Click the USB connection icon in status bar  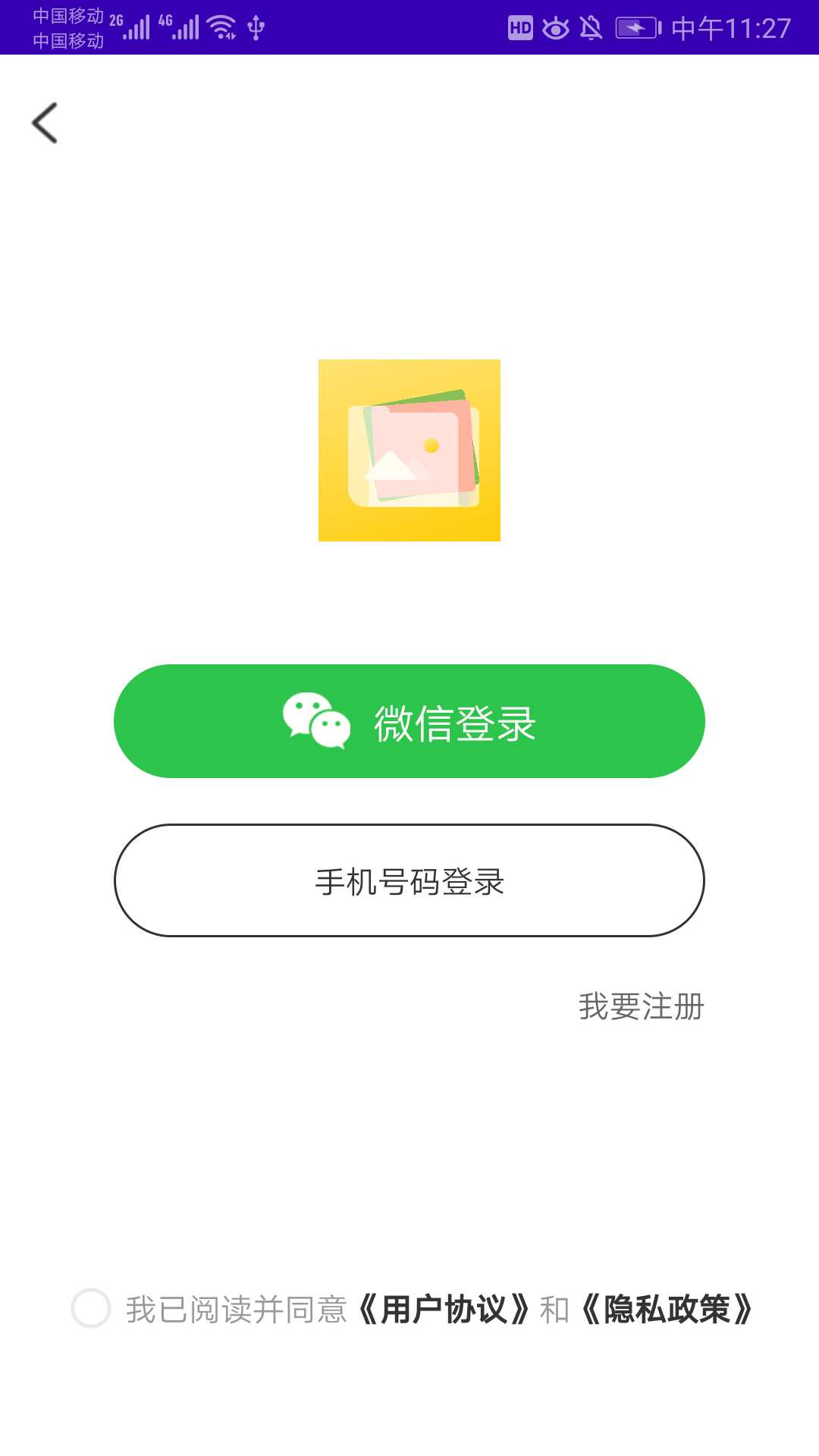coord(256,27)
